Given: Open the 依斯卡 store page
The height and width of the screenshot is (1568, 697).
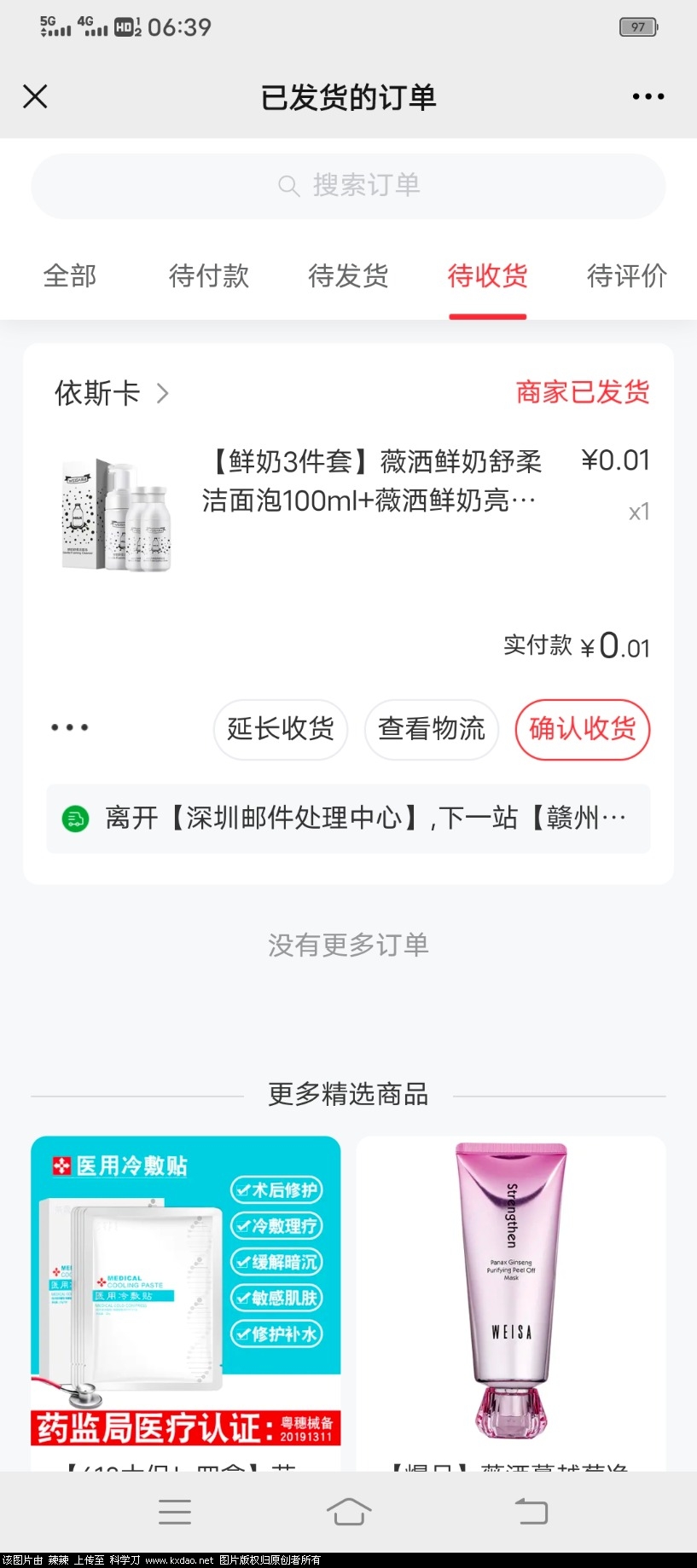Looking at the screenshot, I should (x=111, y=393).
